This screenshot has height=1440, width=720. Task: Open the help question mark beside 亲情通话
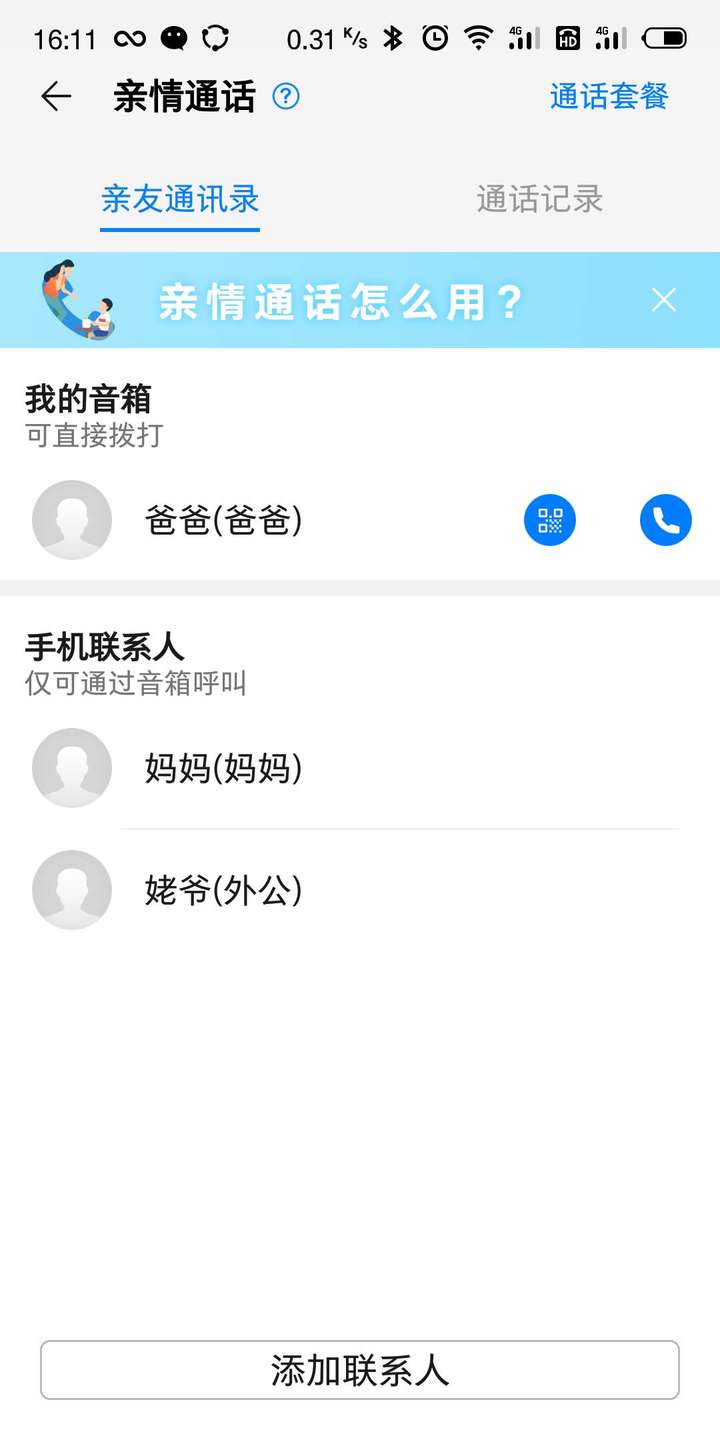coord(286,96)
